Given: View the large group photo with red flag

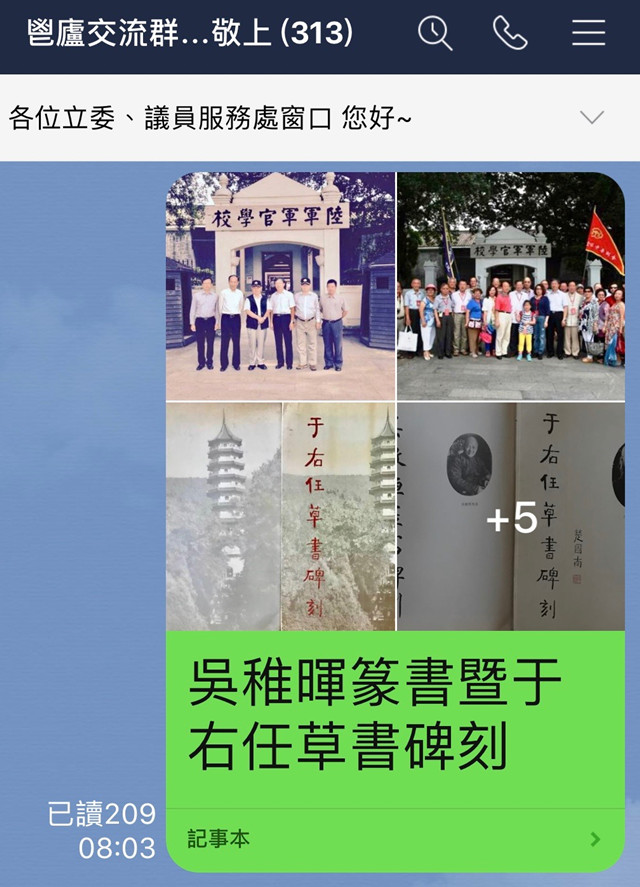Looking at the screenshot, I should 510,287.
